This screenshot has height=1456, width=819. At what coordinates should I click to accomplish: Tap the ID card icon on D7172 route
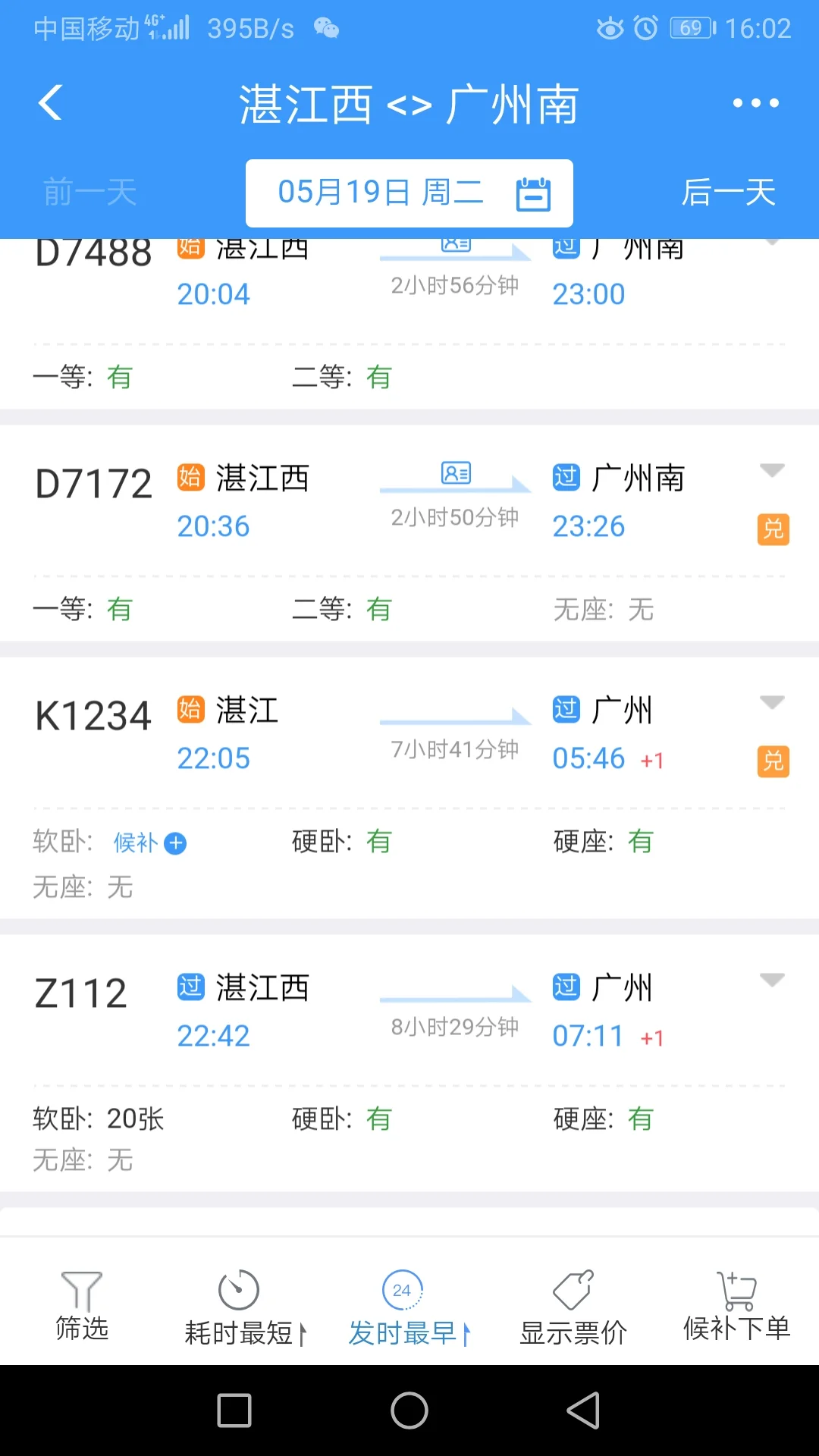(x=454, y=473)
